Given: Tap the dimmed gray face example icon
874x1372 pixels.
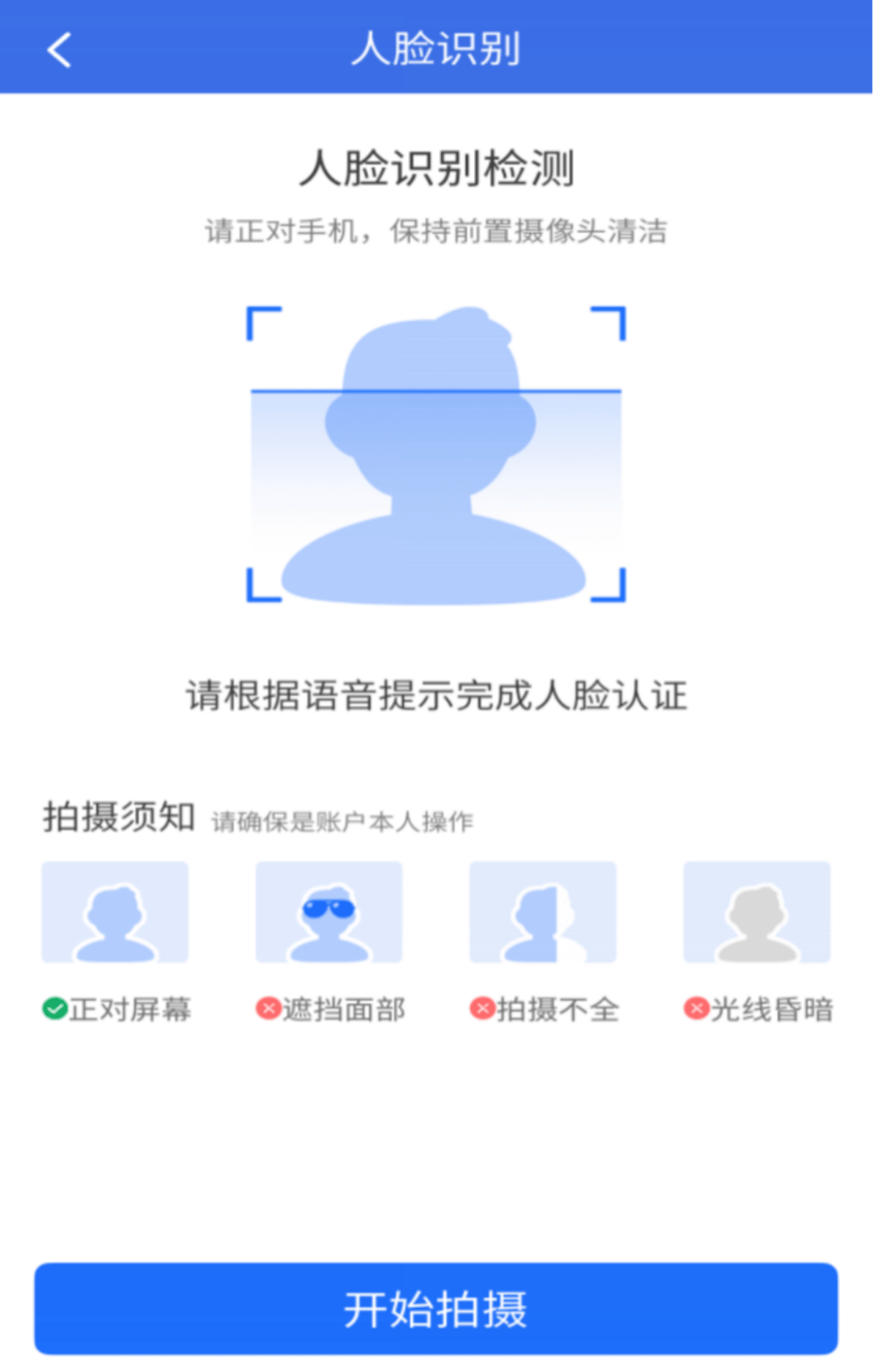Looking at the screenshot, I should 756,911.
